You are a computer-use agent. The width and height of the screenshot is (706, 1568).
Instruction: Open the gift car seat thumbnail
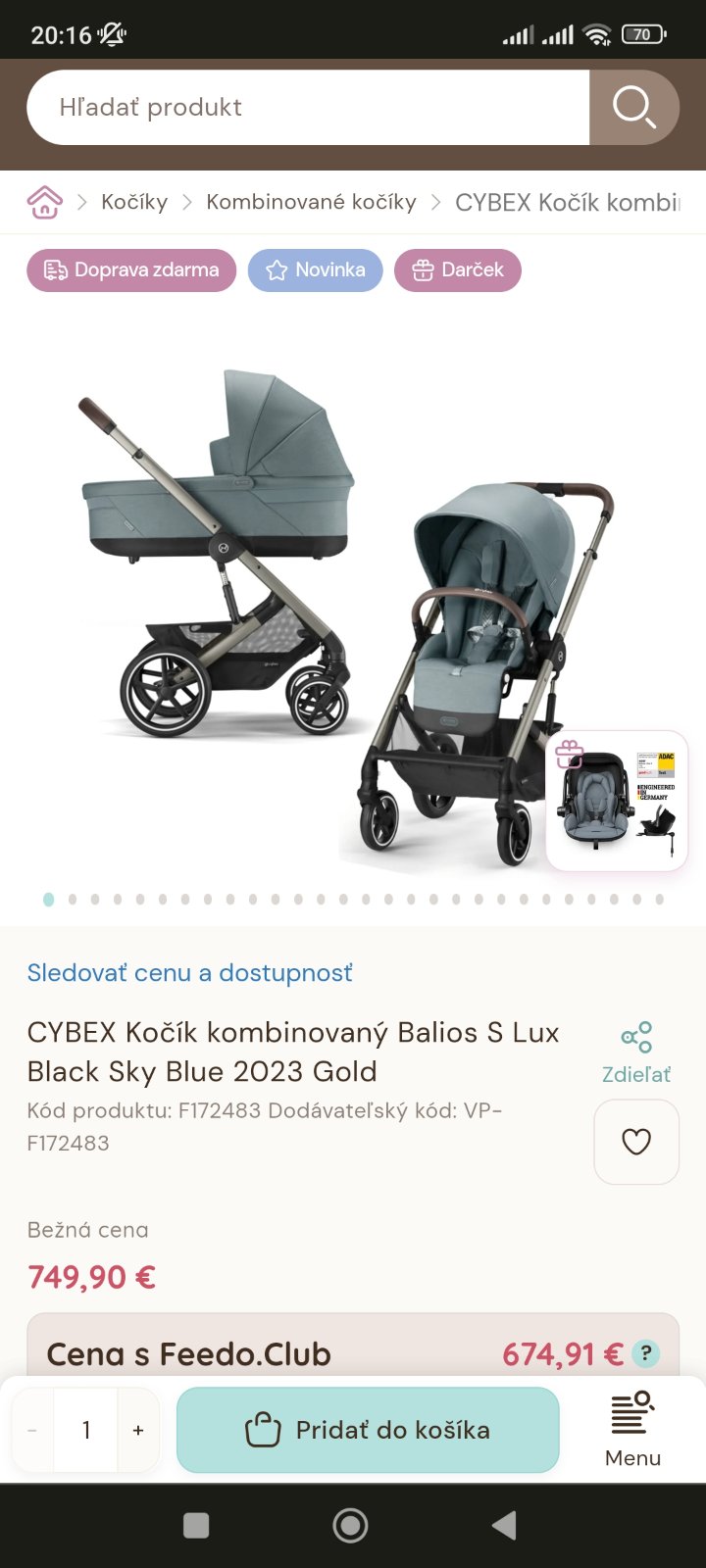pyautogui.click(x=617, y=801)
